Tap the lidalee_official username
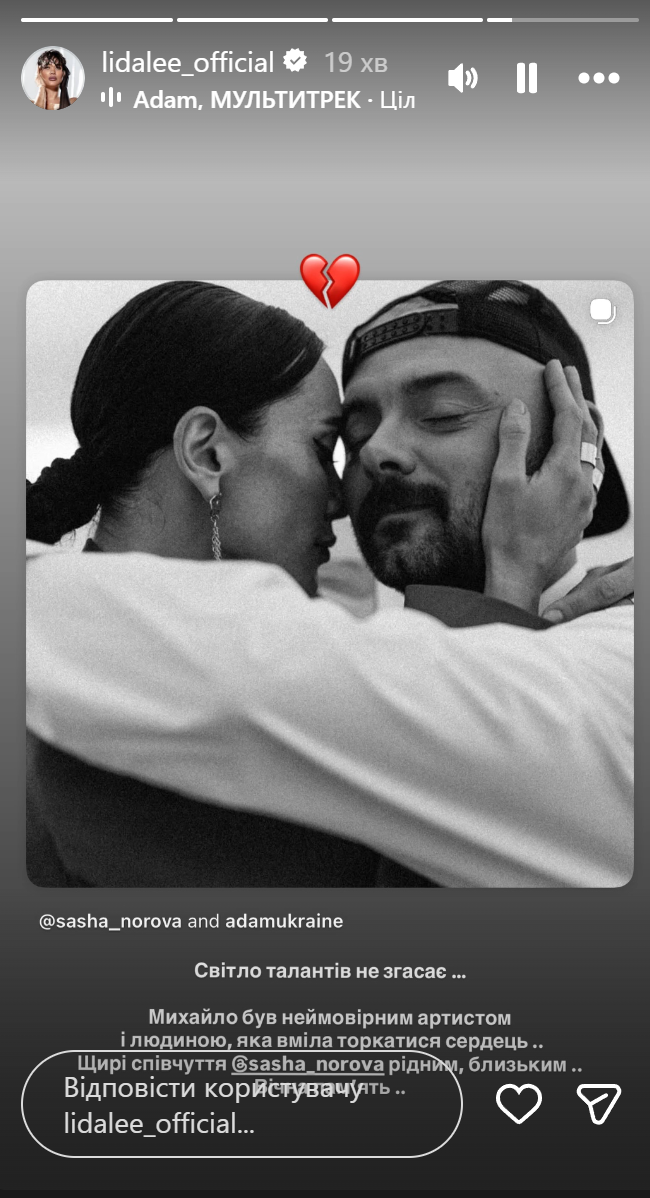Viewport: 650px width, 1198px height. click(187, 62)
